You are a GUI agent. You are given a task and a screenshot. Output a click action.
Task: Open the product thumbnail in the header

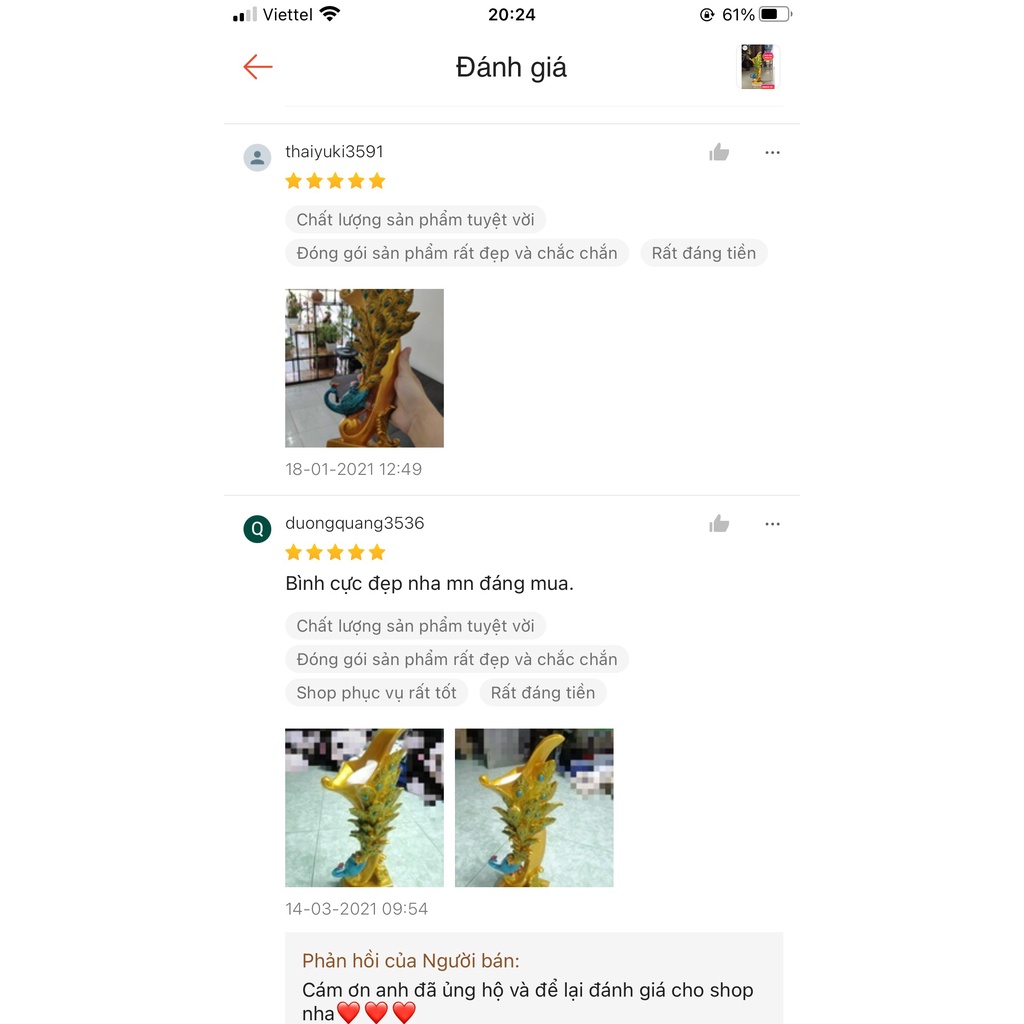click(x=758, y=67)
